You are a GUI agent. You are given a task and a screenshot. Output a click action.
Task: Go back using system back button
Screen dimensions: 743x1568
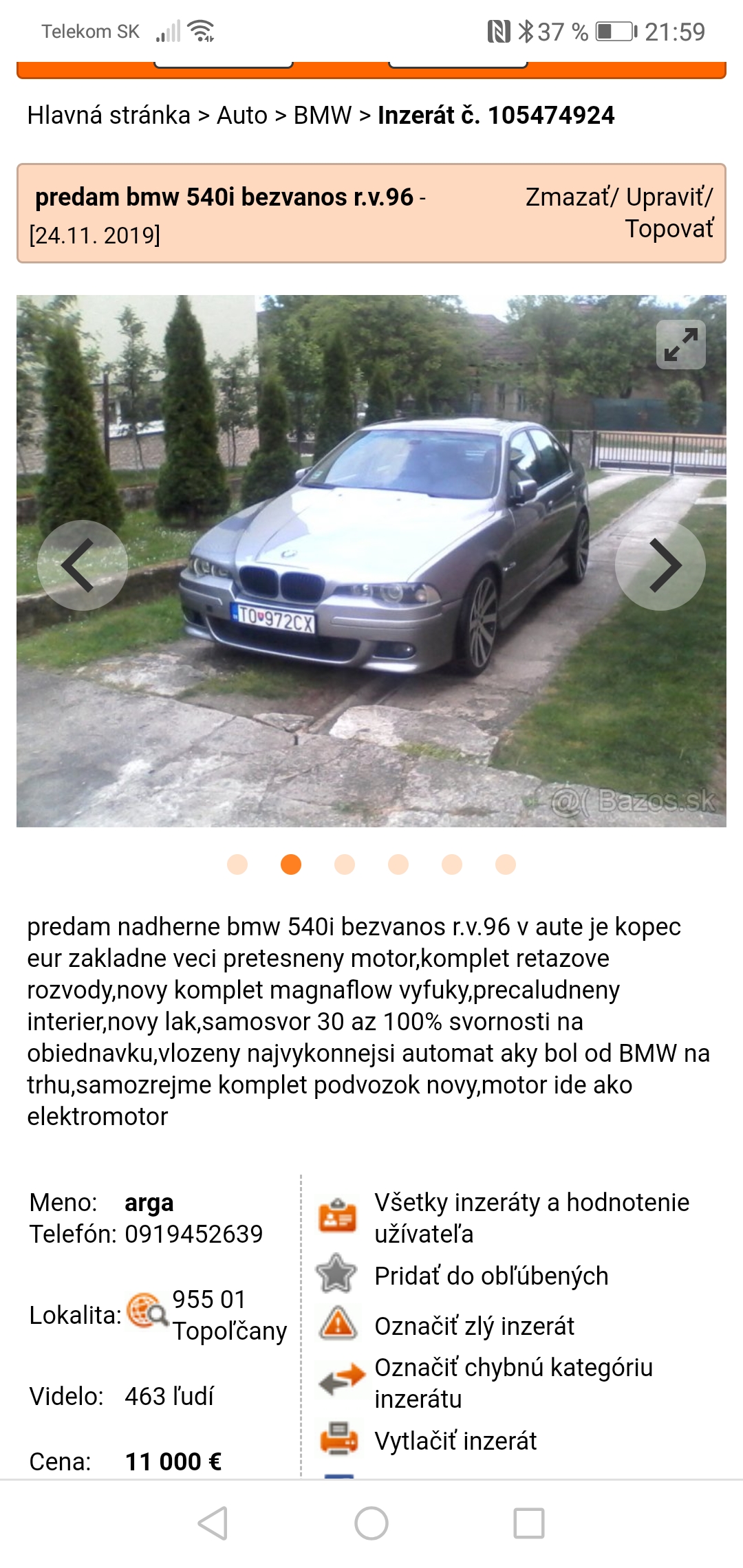[x=213, y=1523]
